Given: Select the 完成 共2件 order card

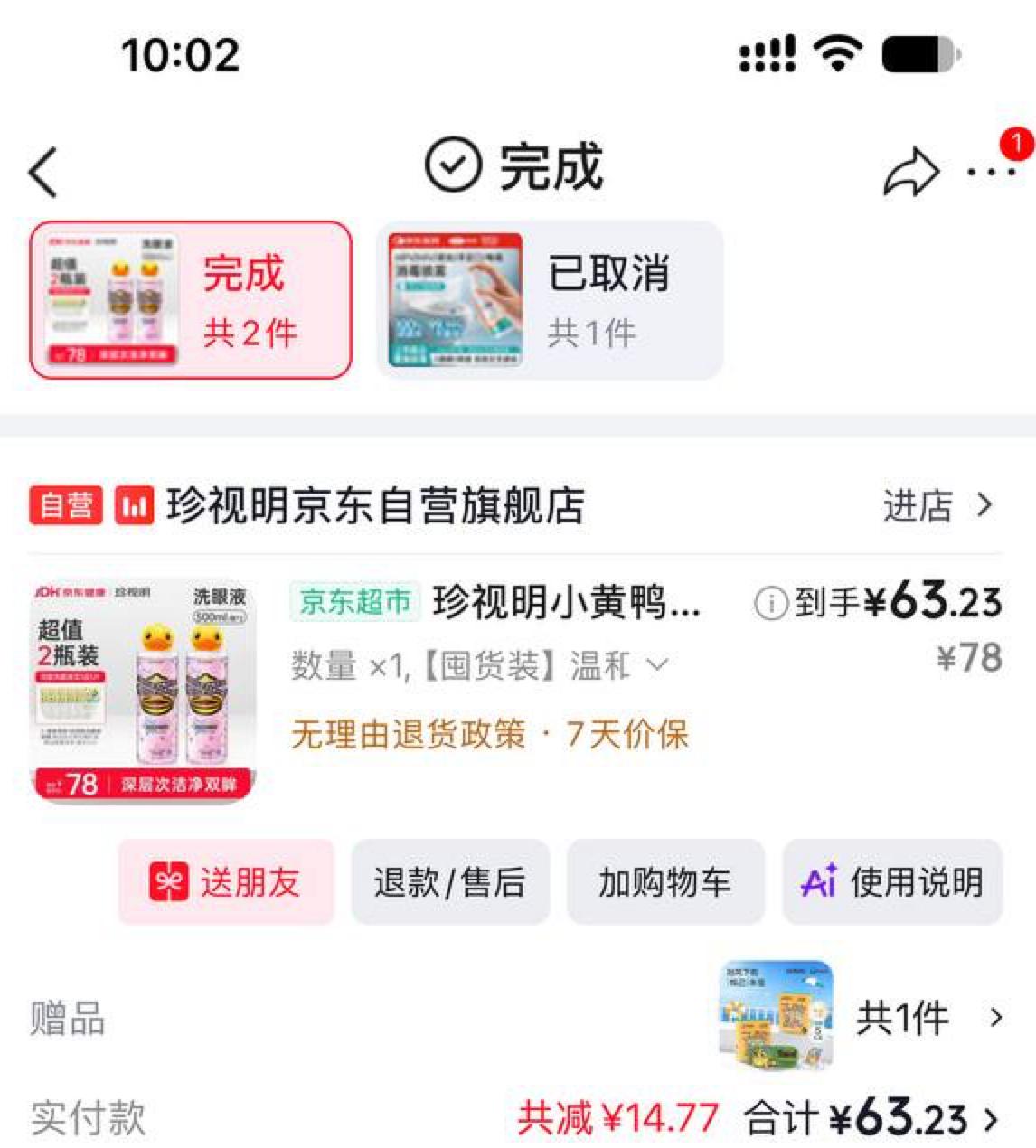Looking at the screenshot, I should point(191,300).
